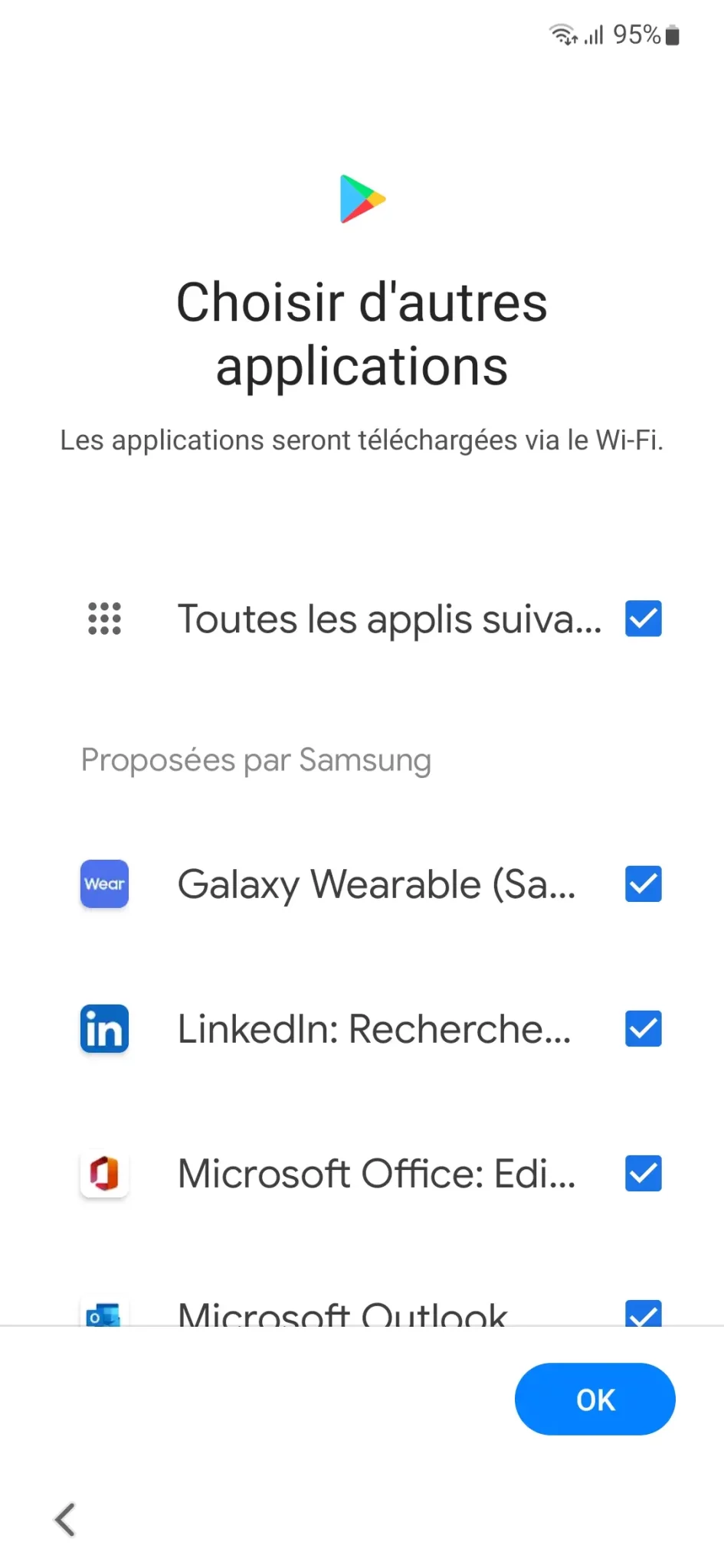
Task: Deselect Galaxy Wearable app checkbox
Action: [x=643, y=884]
